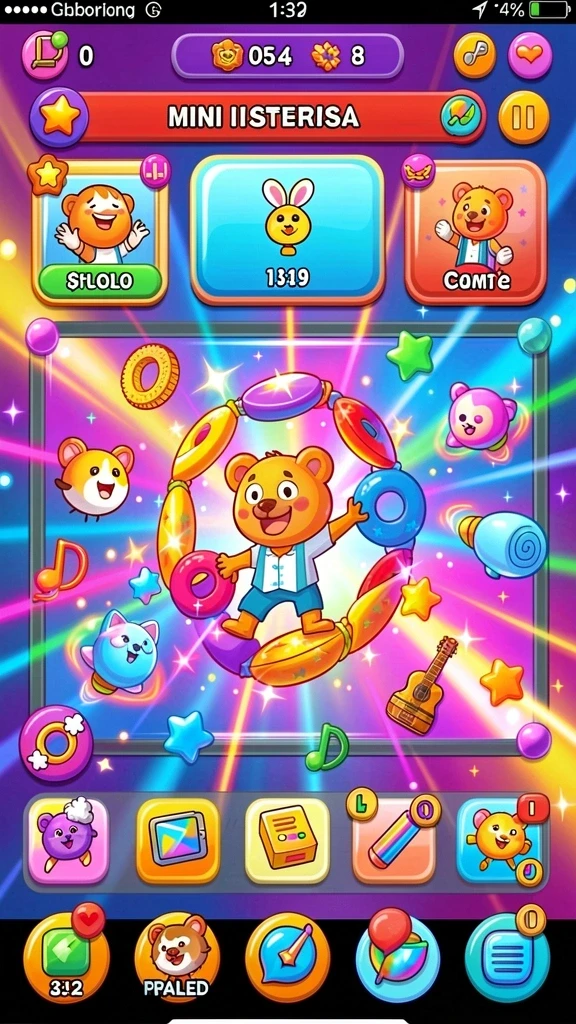Open the blue list menu tab
Screen dimensions: 576x1024
point(507,957)
